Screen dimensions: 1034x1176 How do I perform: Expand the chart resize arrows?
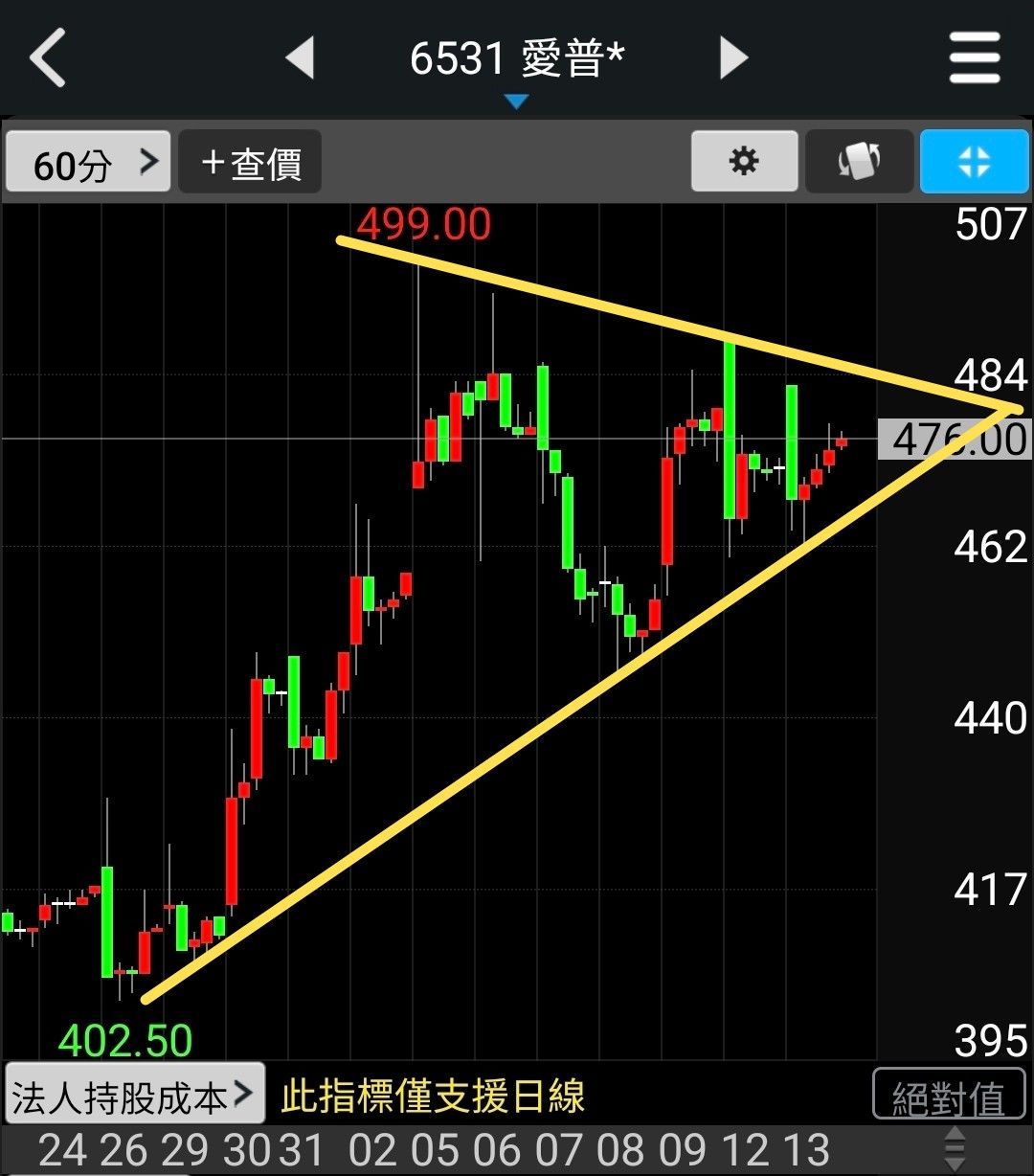955,1147
